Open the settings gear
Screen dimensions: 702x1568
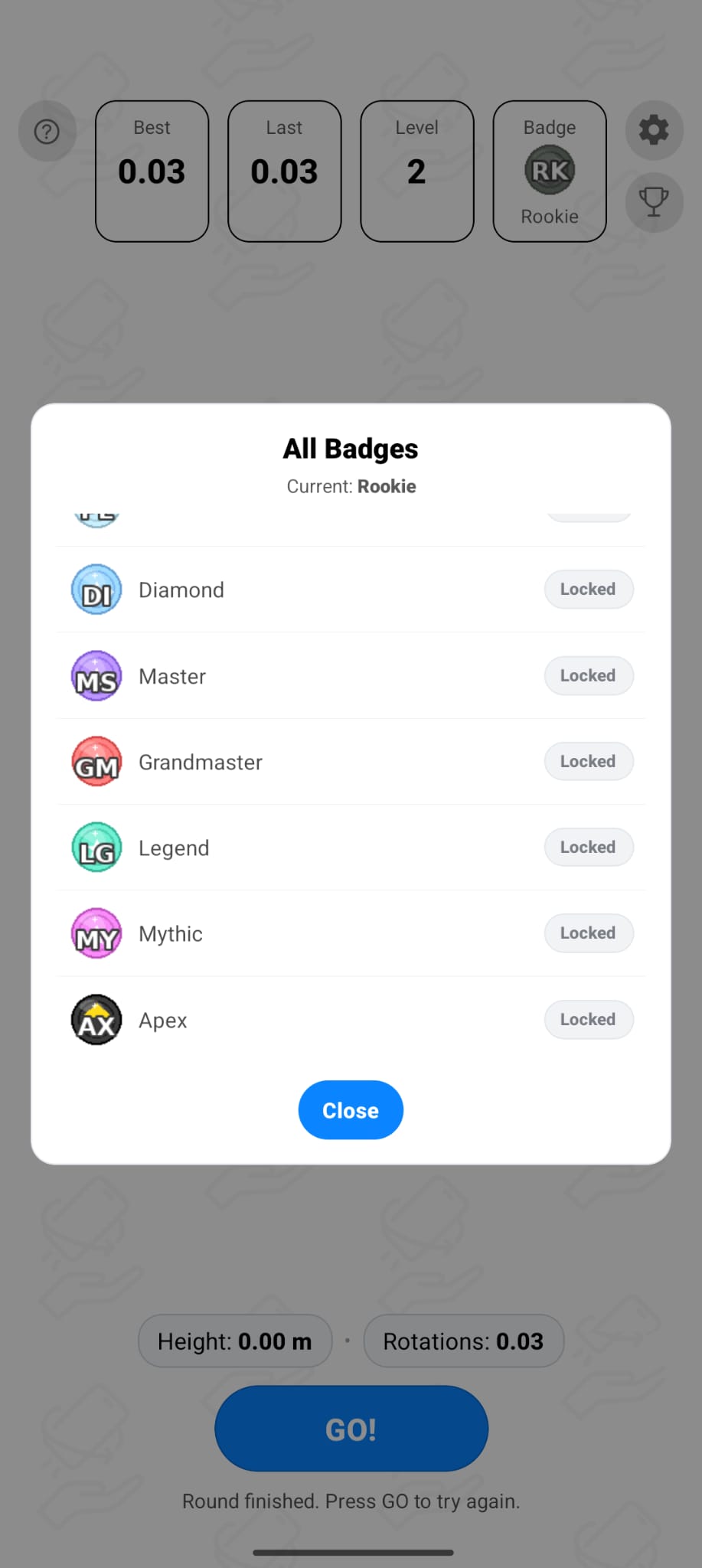pos(653,130)
